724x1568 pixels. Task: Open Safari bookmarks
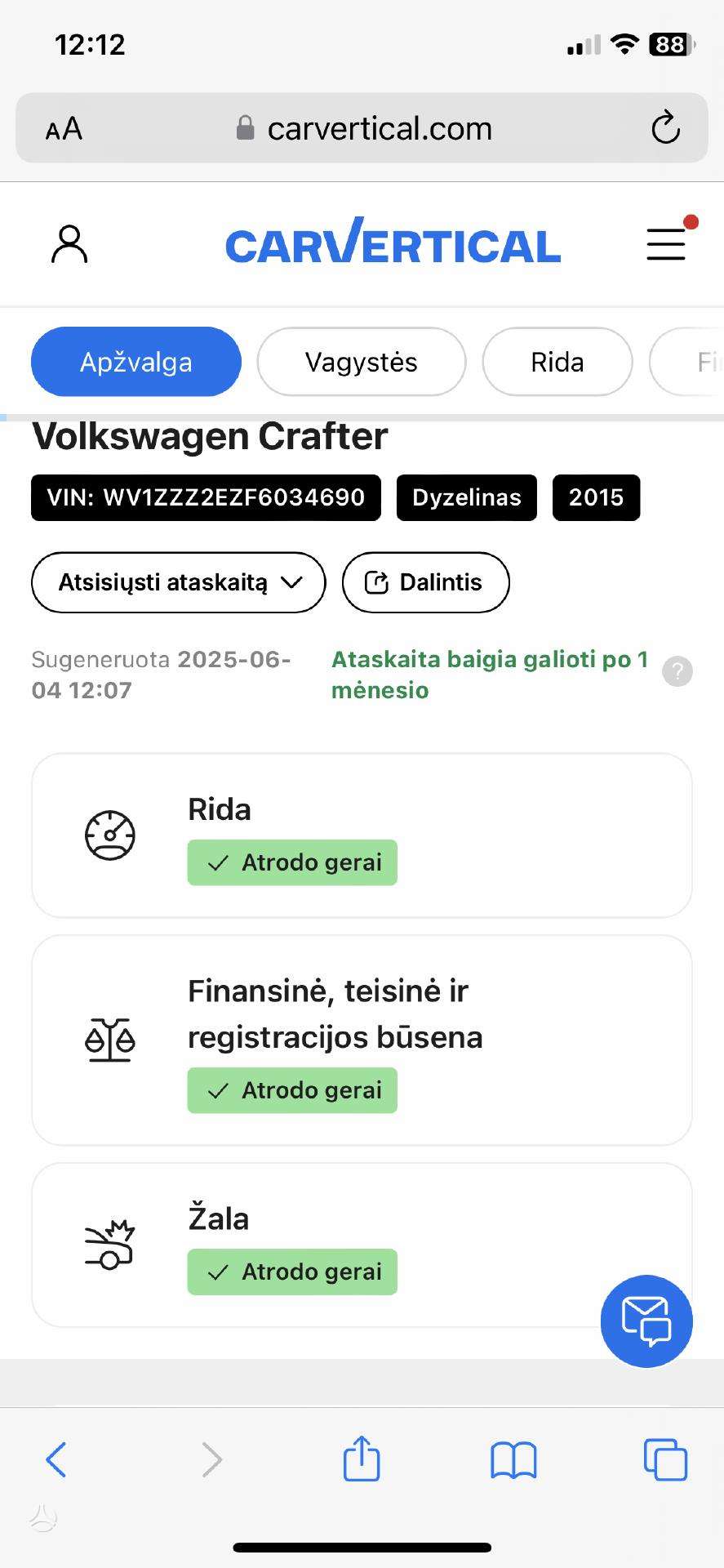pyautogui.click(x=513, y=1459)
